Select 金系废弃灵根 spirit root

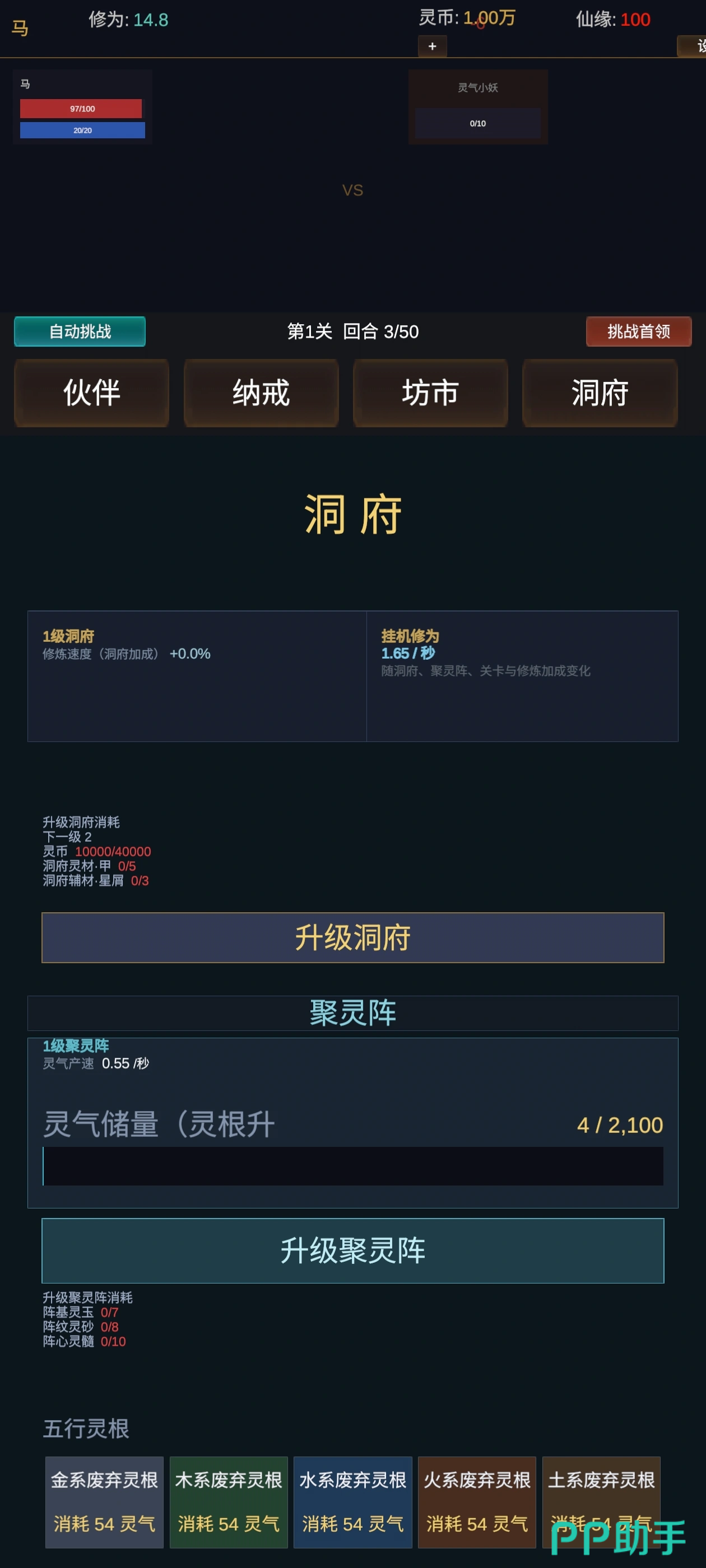[x=104, y=1502]
